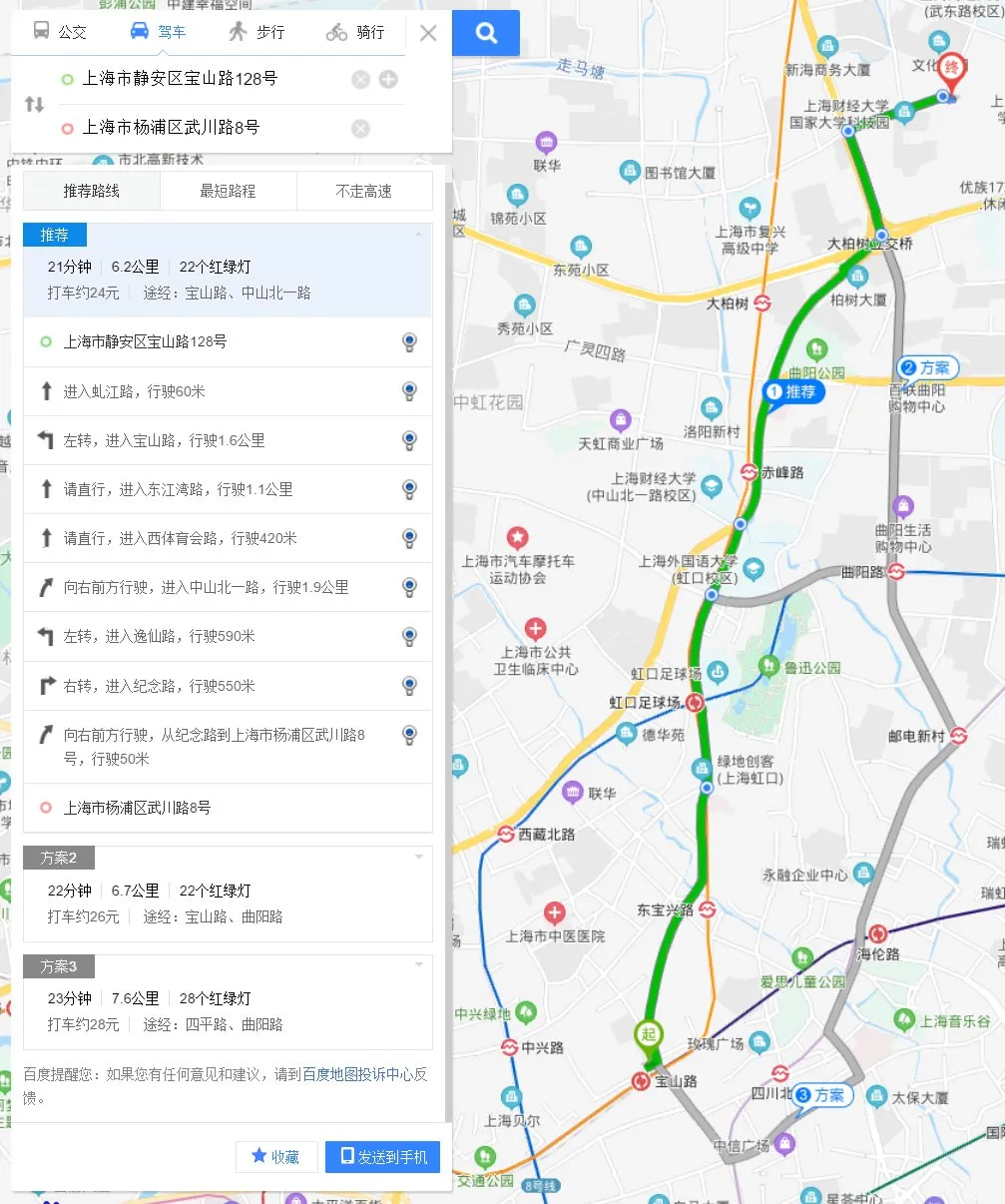Edit the starting point 宝山路128号 field
1005x1204 pixels.
(200, 79)
